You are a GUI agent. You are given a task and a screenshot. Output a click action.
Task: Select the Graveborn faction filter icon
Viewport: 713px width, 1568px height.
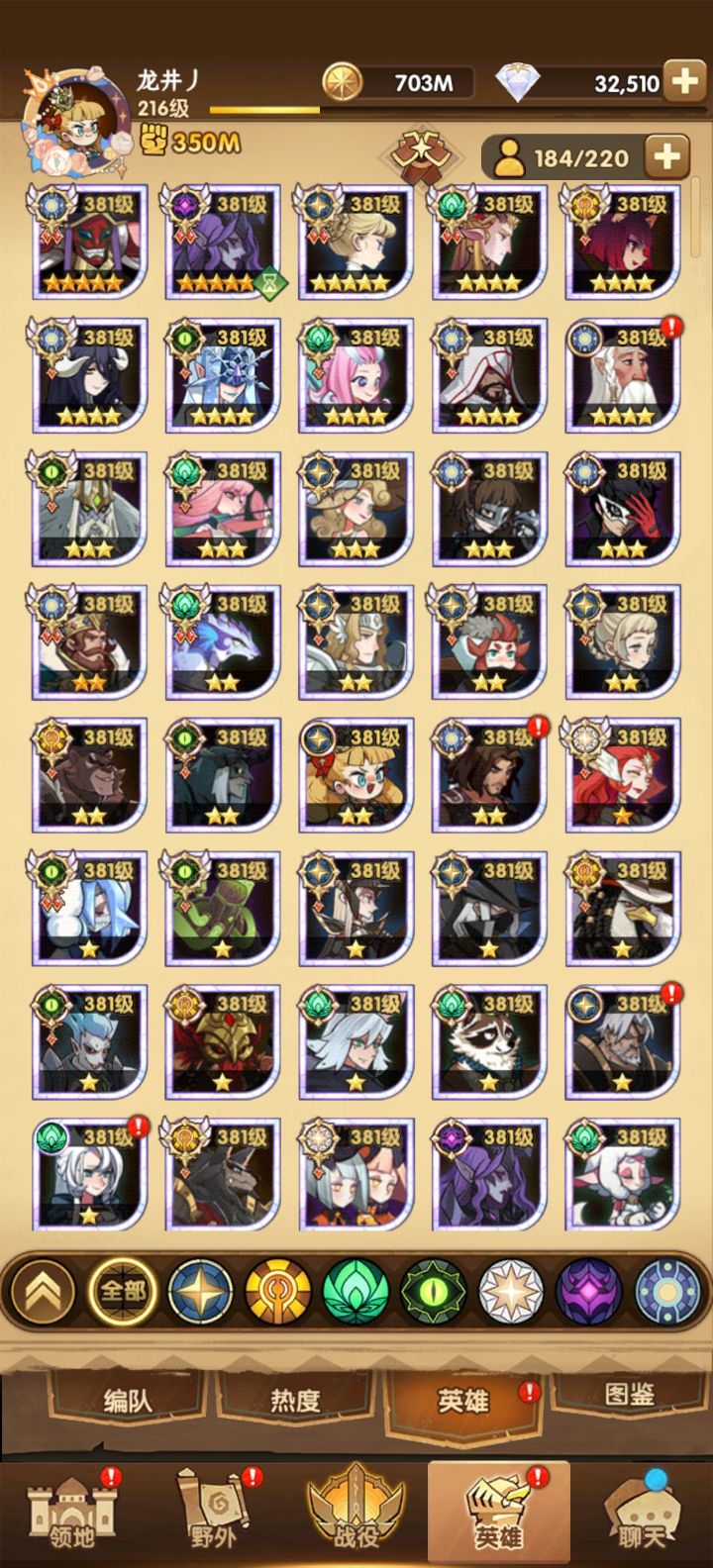pos(434,1295)
